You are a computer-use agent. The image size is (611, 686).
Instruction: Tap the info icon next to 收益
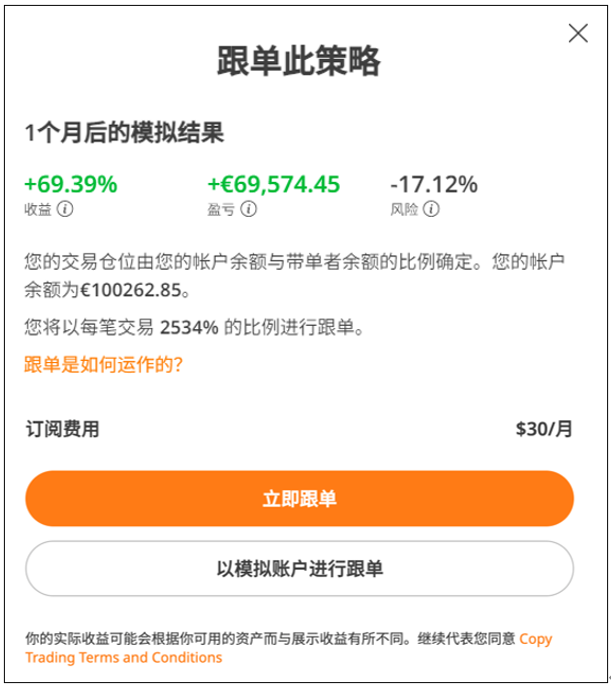coord(65,209)
